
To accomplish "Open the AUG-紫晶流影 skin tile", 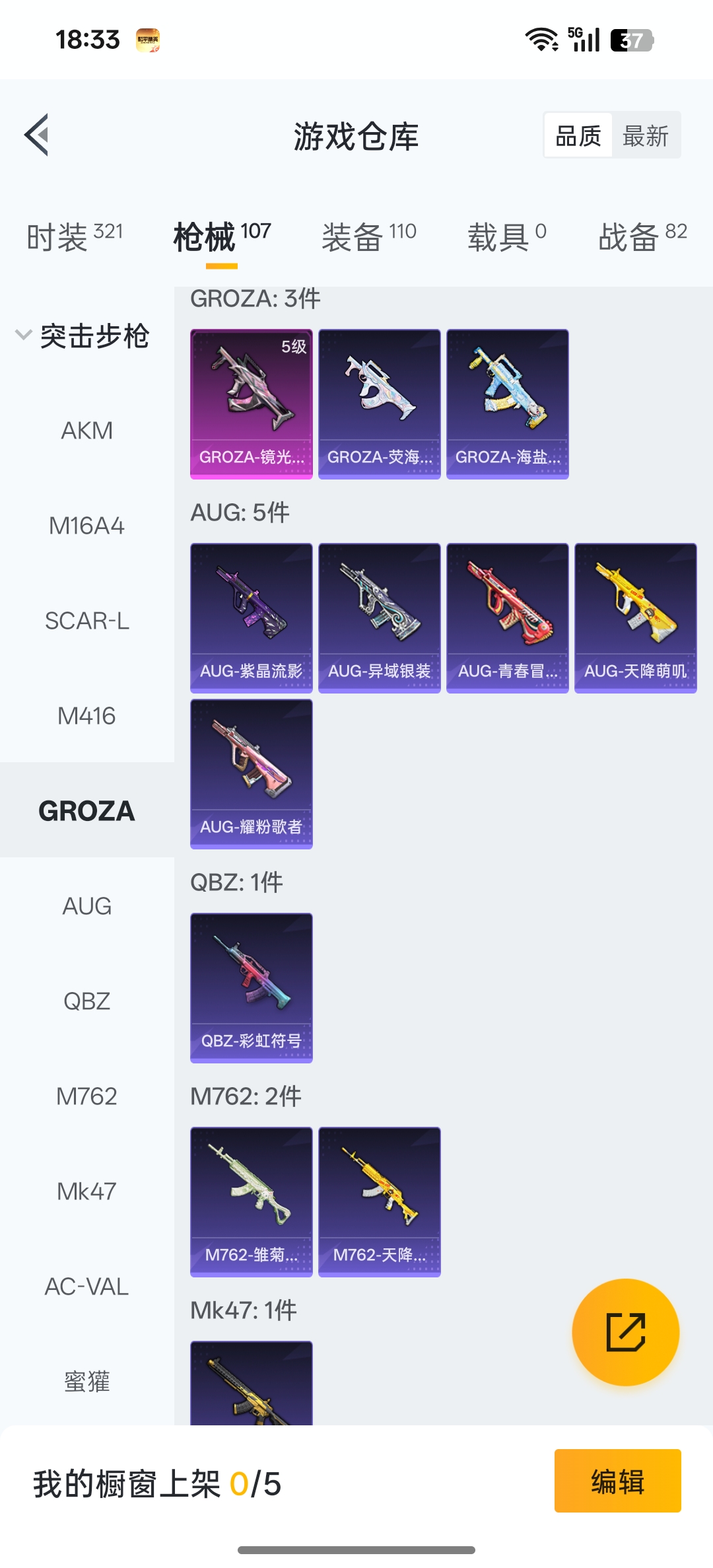I will tap(251, 618).
